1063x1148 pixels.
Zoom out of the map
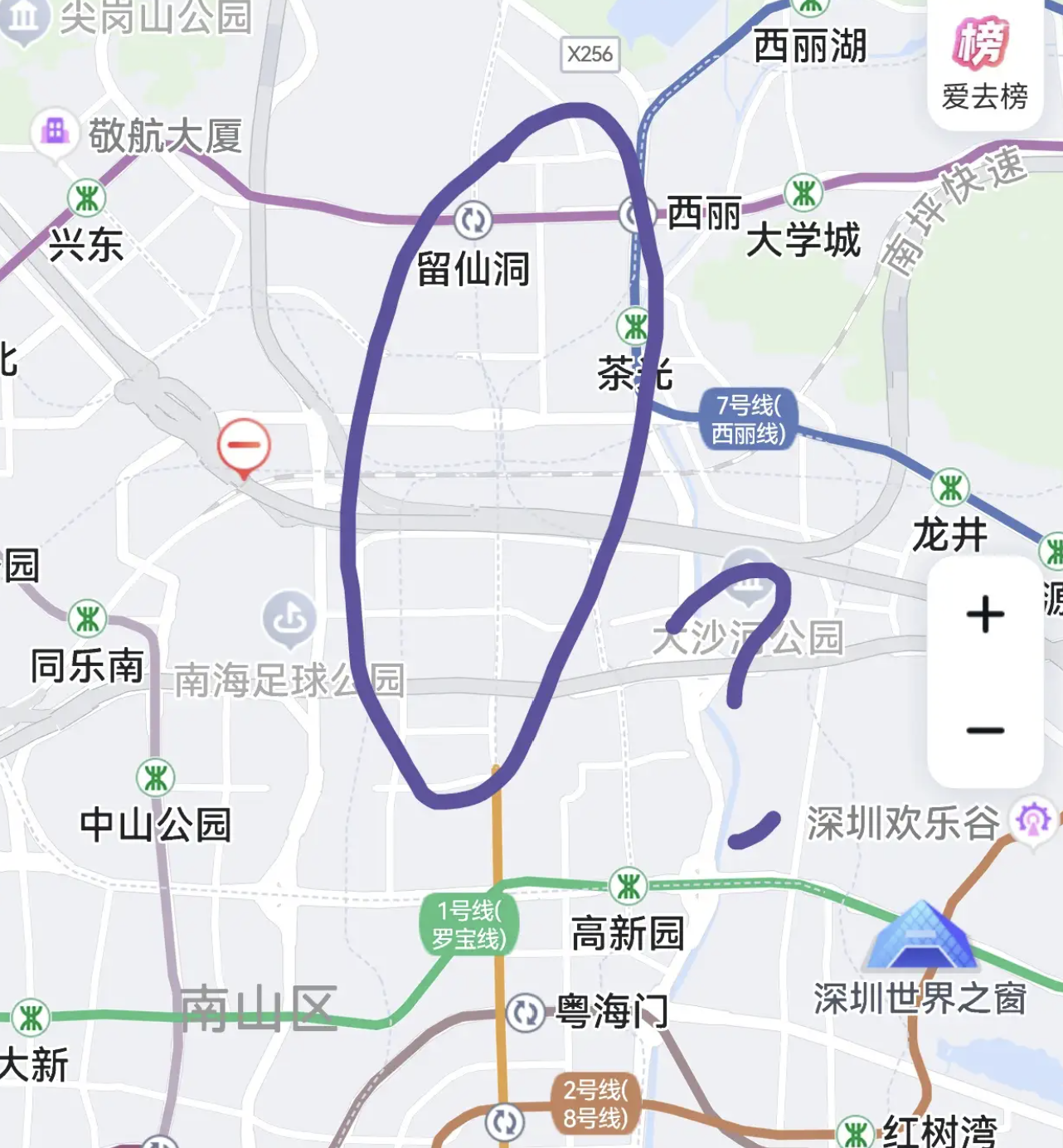click(985, 730)
